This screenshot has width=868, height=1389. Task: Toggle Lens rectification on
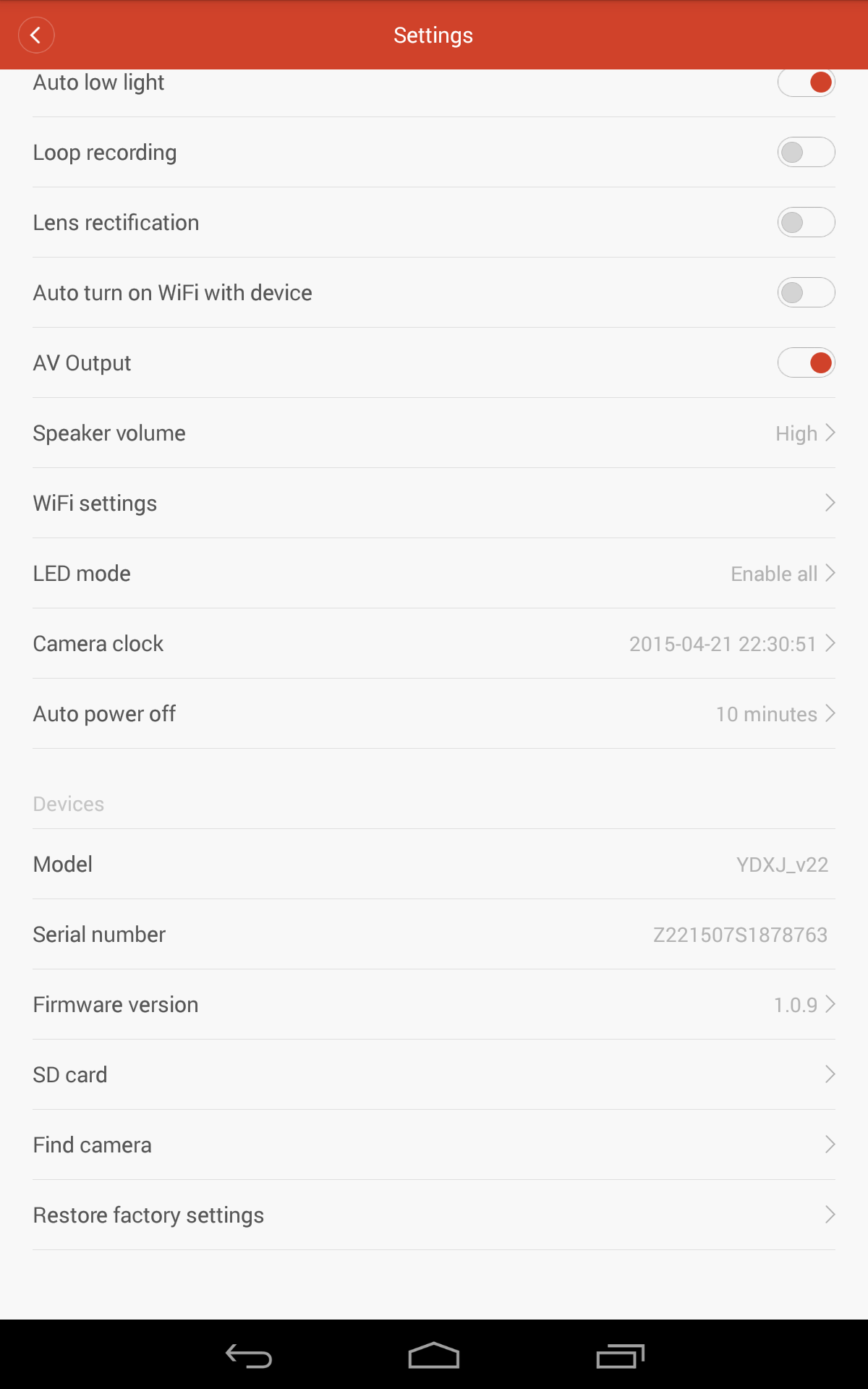pyautogui.click(x=806, y=222)
